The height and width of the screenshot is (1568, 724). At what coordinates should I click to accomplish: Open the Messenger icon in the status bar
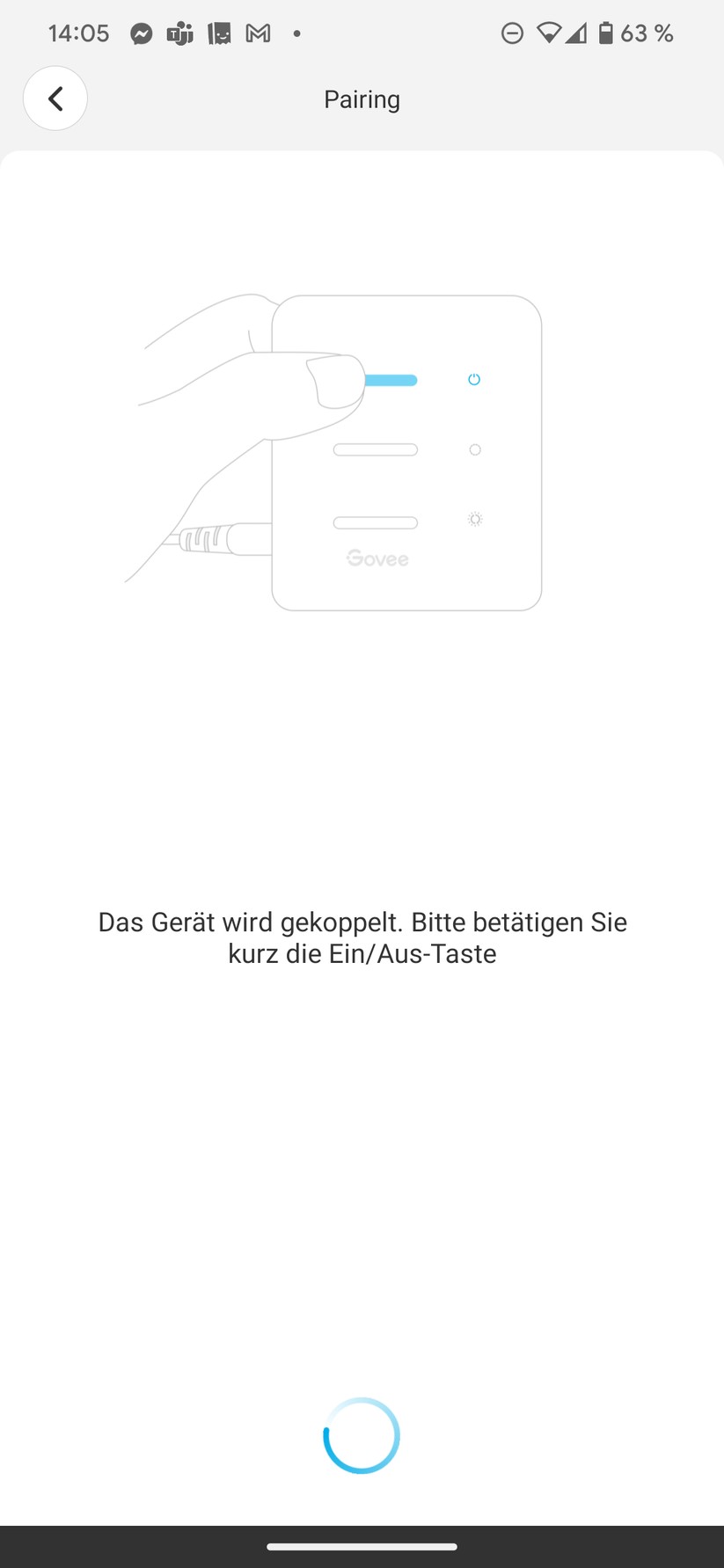coord(142,33)
